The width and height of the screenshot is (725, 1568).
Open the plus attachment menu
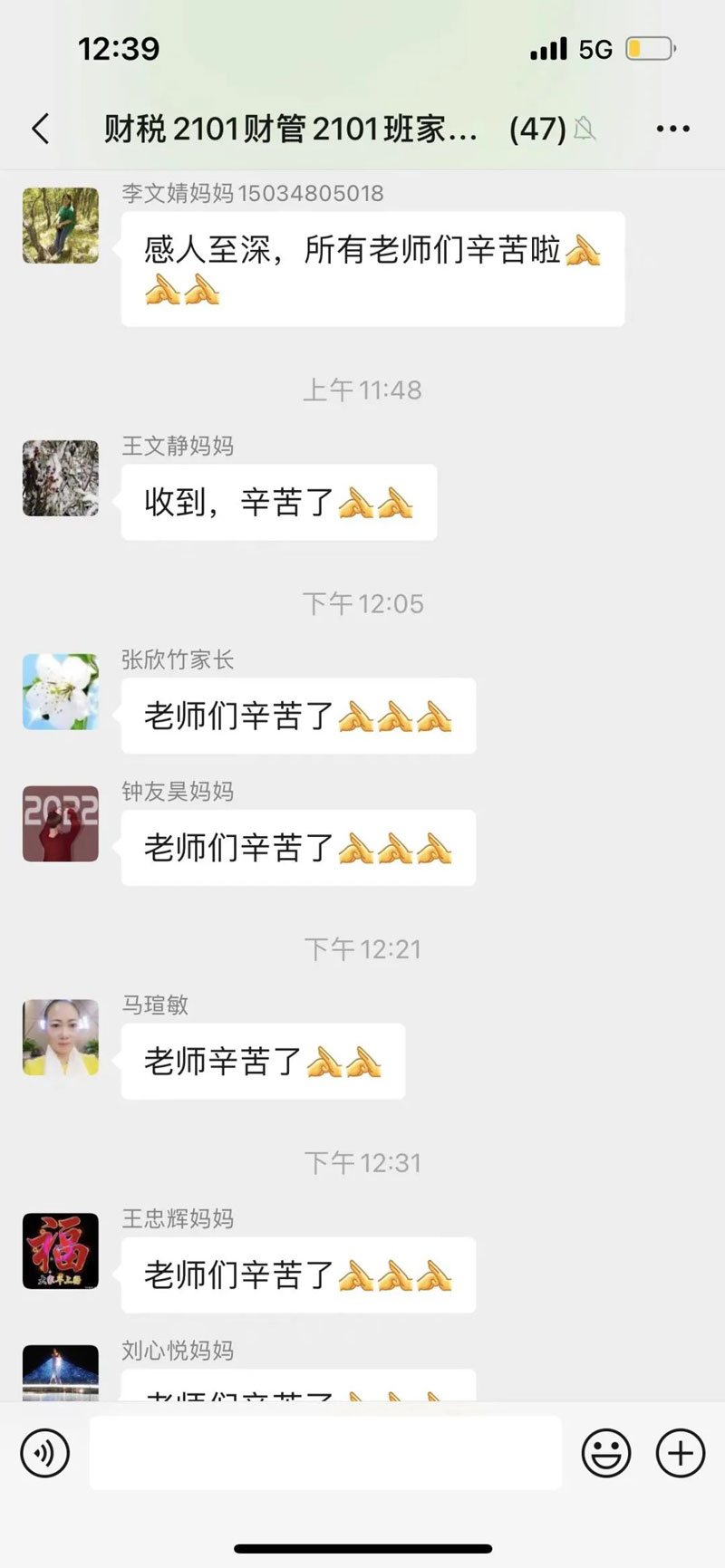click(x=680, y=1453)
